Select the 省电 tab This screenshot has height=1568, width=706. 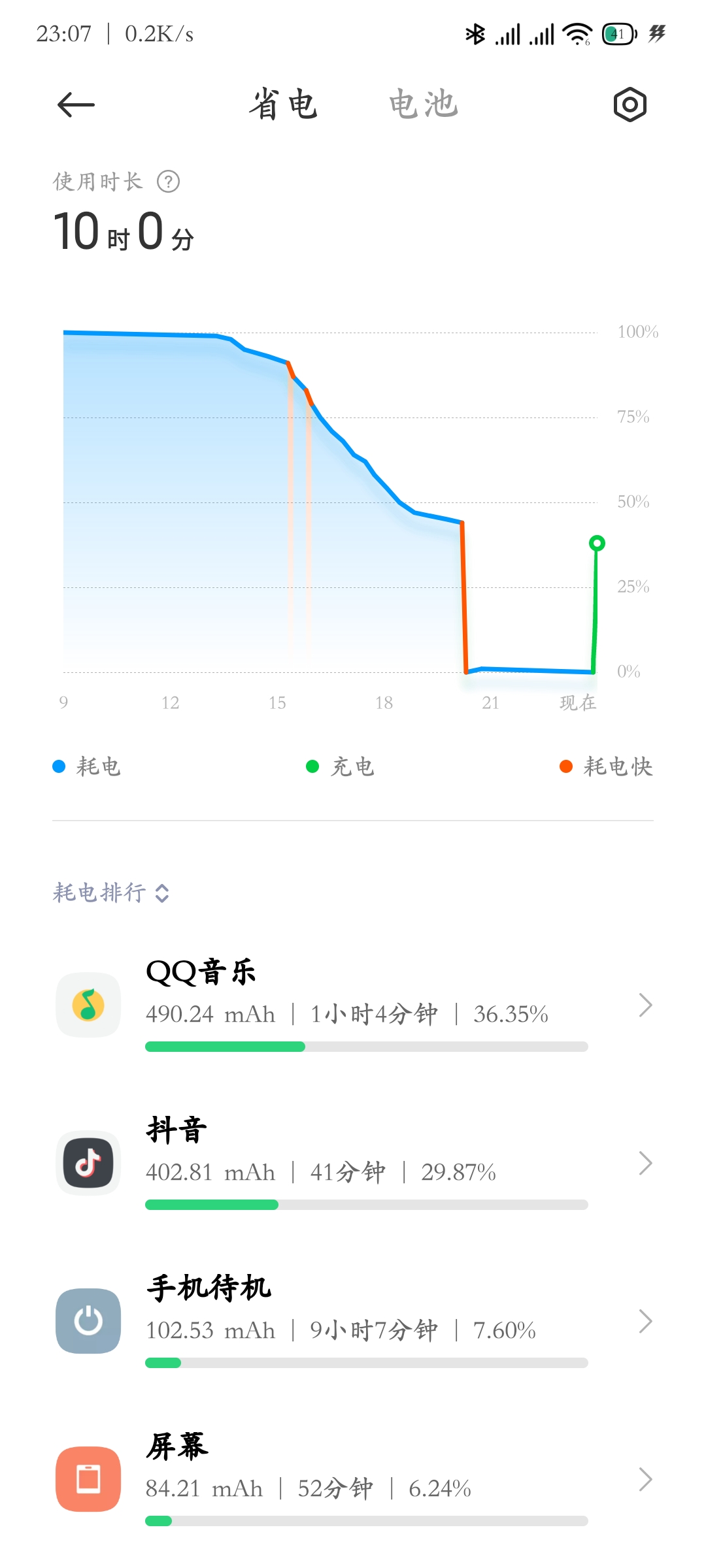(x=283, y=105)
